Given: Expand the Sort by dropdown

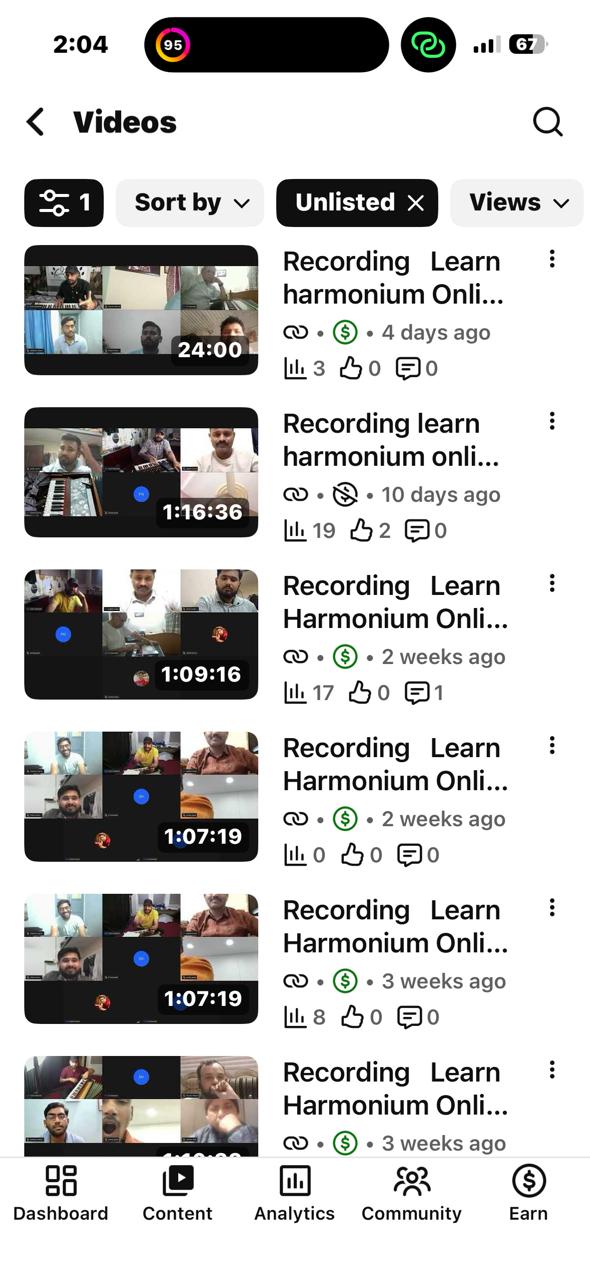Looking at the screenshot, I should coord(190,203).
